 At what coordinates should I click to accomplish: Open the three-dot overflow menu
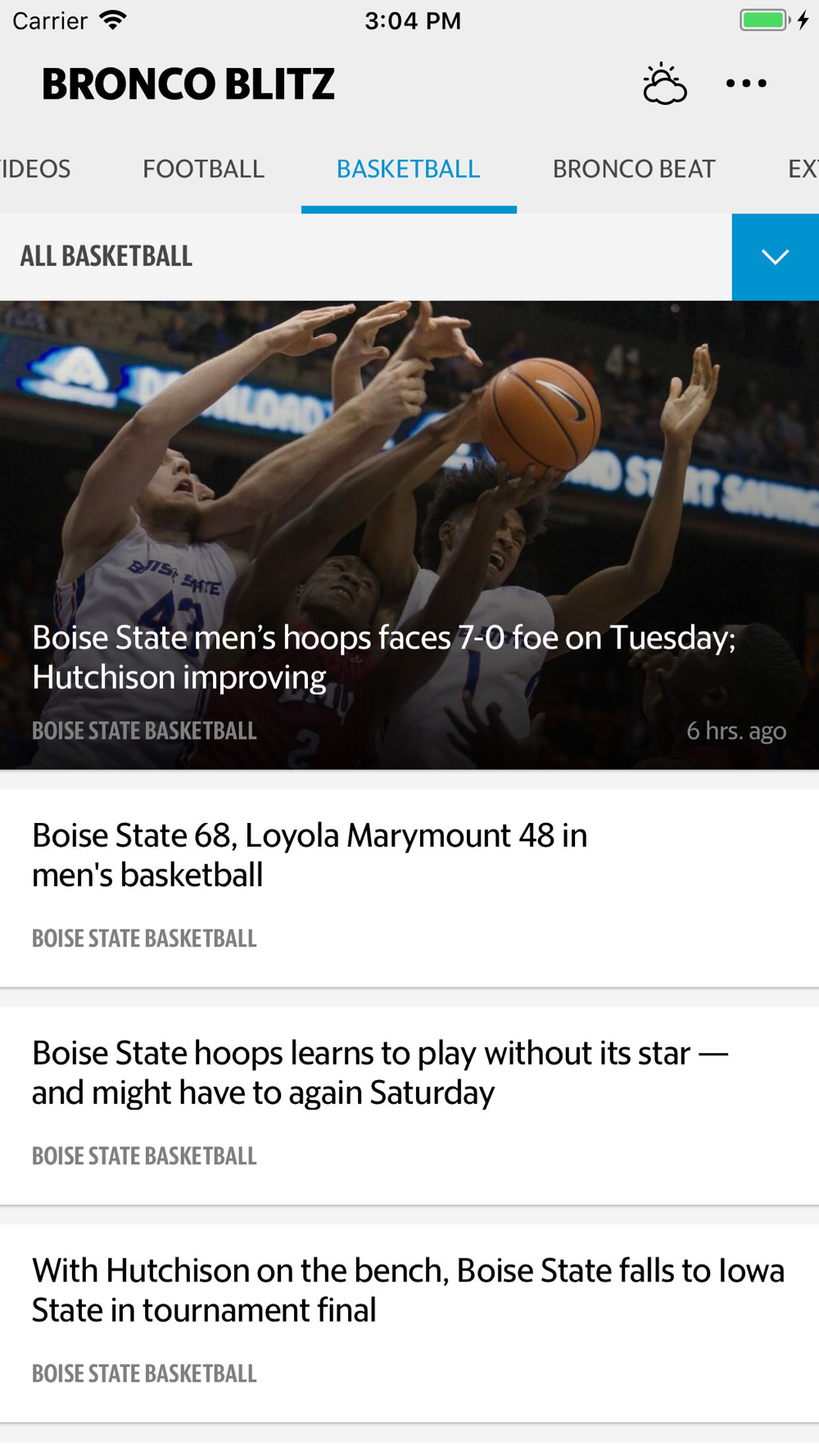pyautogui.click(x=746, y=84)
